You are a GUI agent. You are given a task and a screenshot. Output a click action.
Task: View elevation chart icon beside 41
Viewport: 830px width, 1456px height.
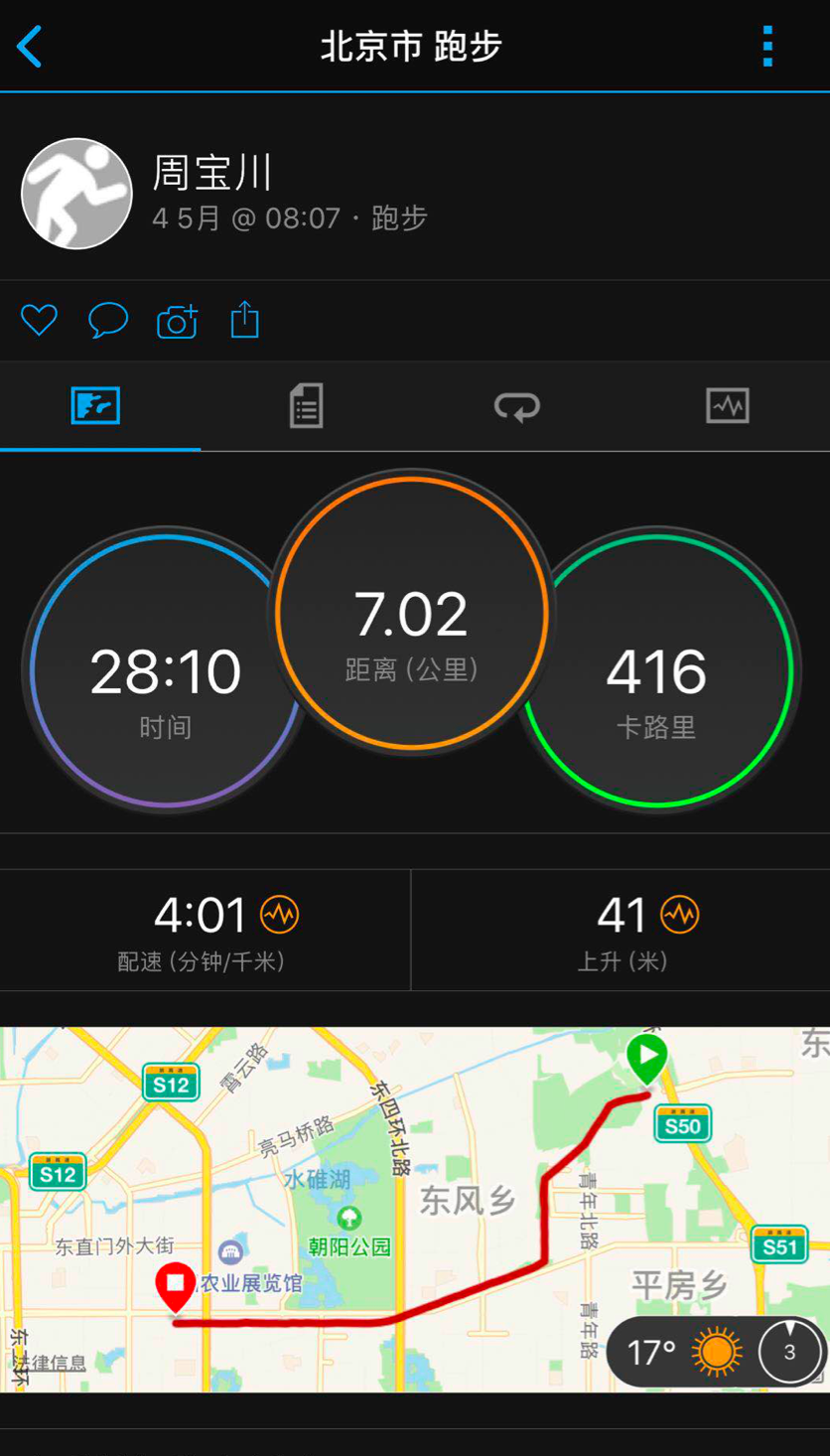point(680,915)
